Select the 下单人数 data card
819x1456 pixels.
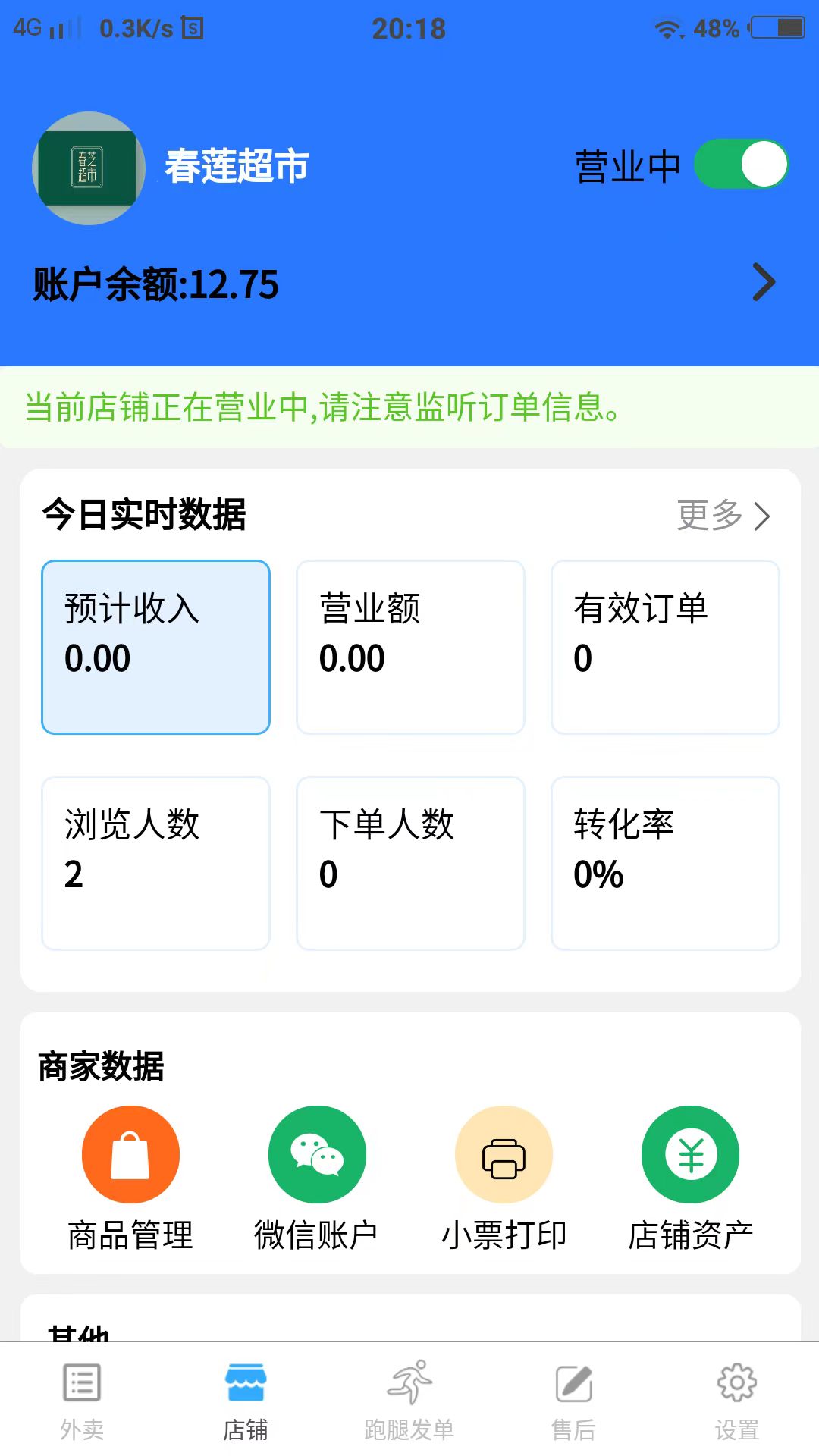(x=410, y=863)
